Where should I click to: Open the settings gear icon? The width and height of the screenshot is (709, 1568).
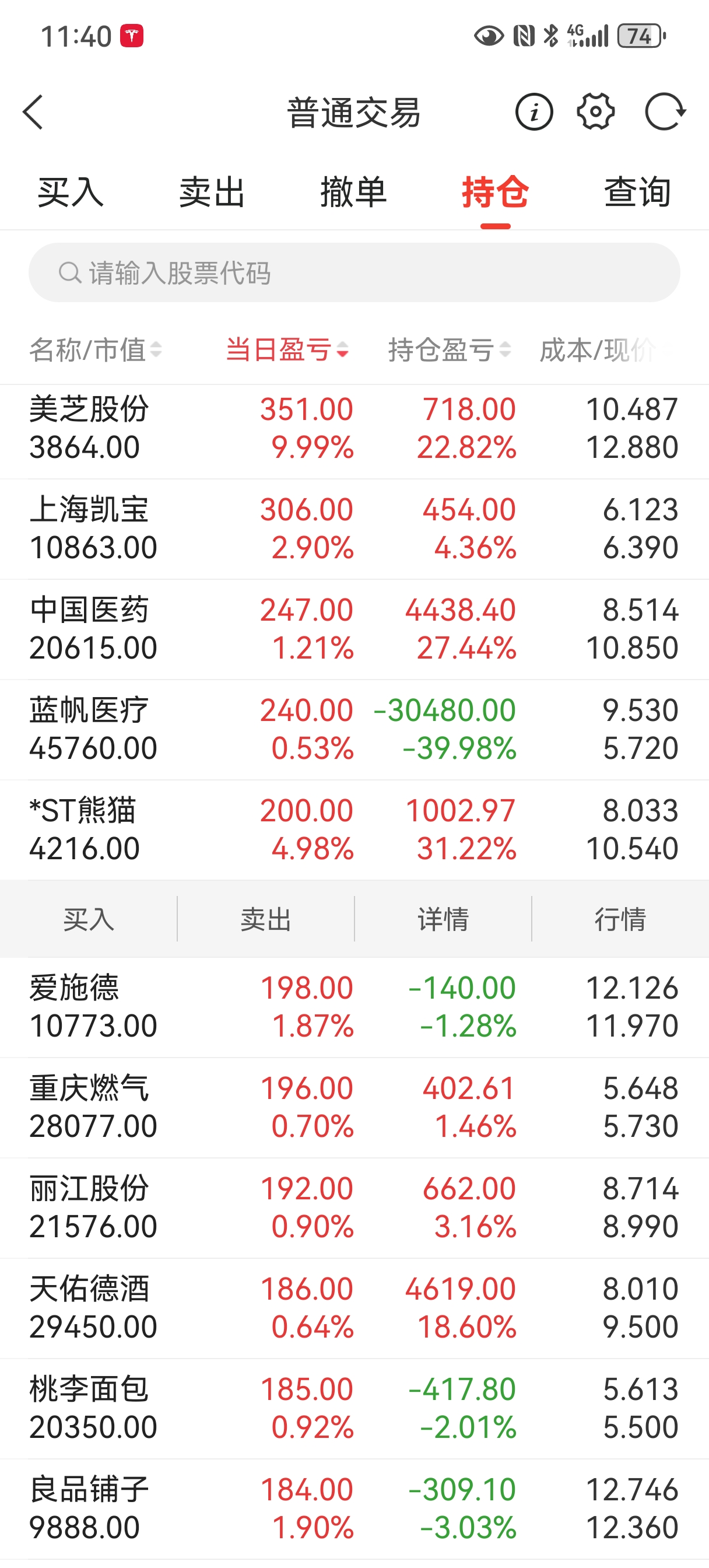pyautogui.click(x=595, y=112)
